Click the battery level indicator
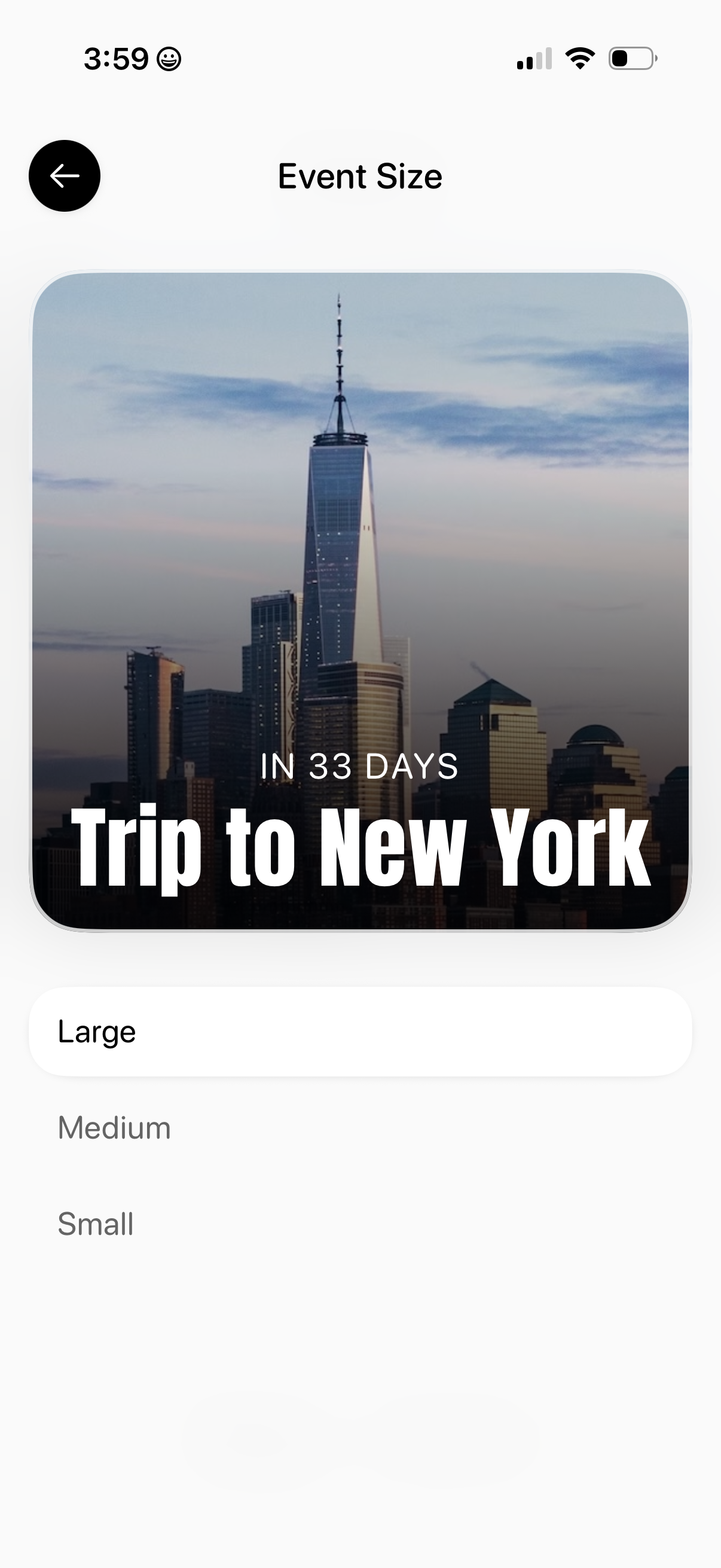721x1568 pixels. 631,58
